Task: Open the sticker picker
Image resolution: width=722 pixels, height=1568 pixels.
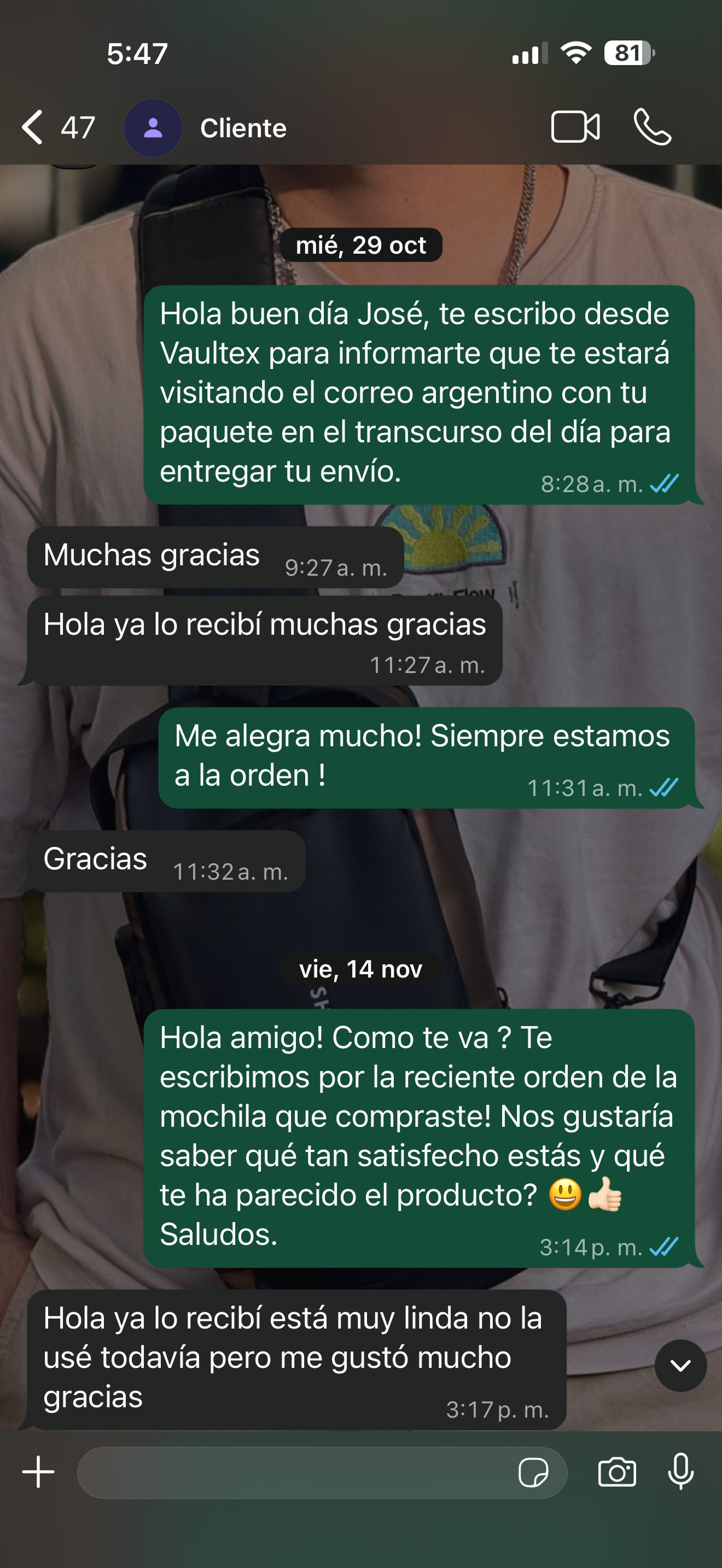Action: (x=533, y=1472)
